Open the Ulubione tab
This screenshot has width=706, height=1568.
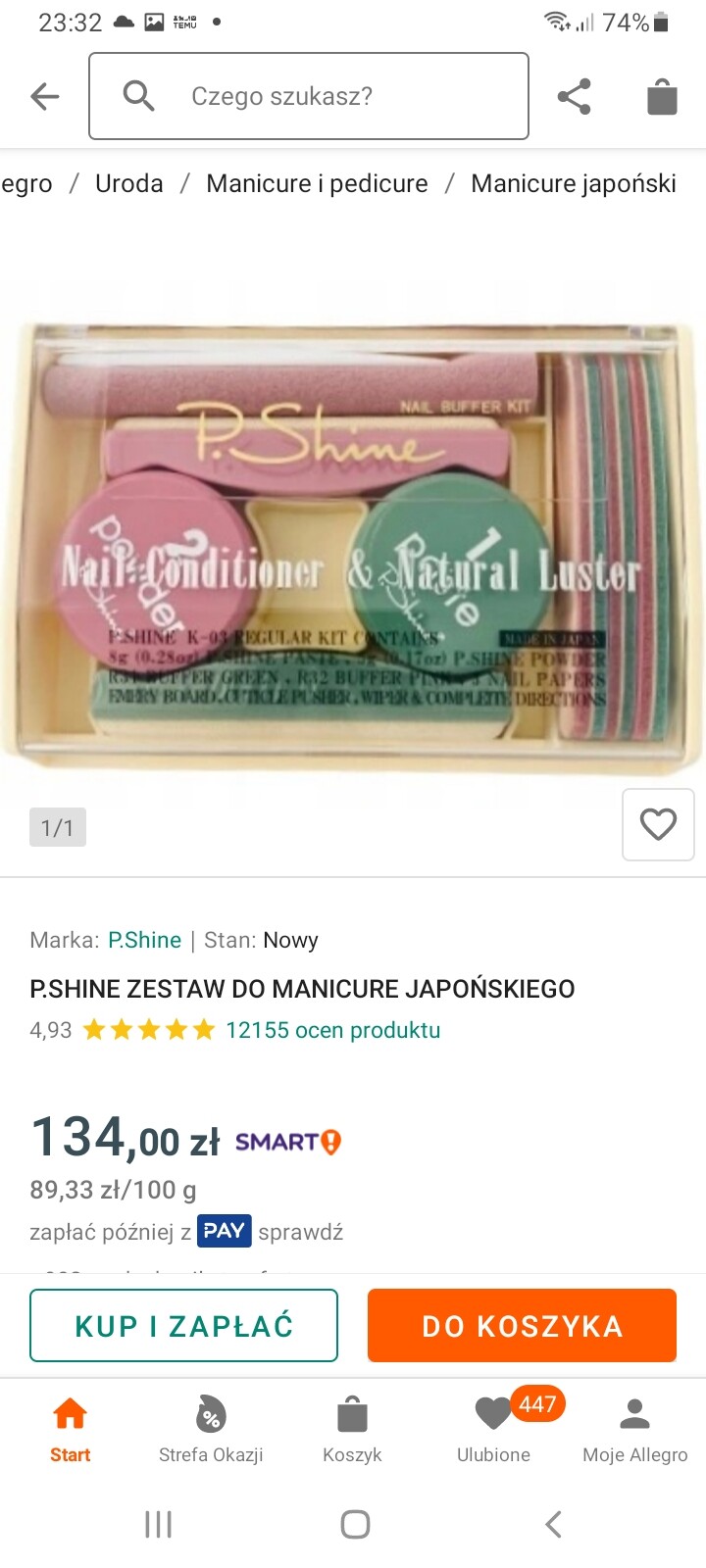click(x=493, y=1430)
